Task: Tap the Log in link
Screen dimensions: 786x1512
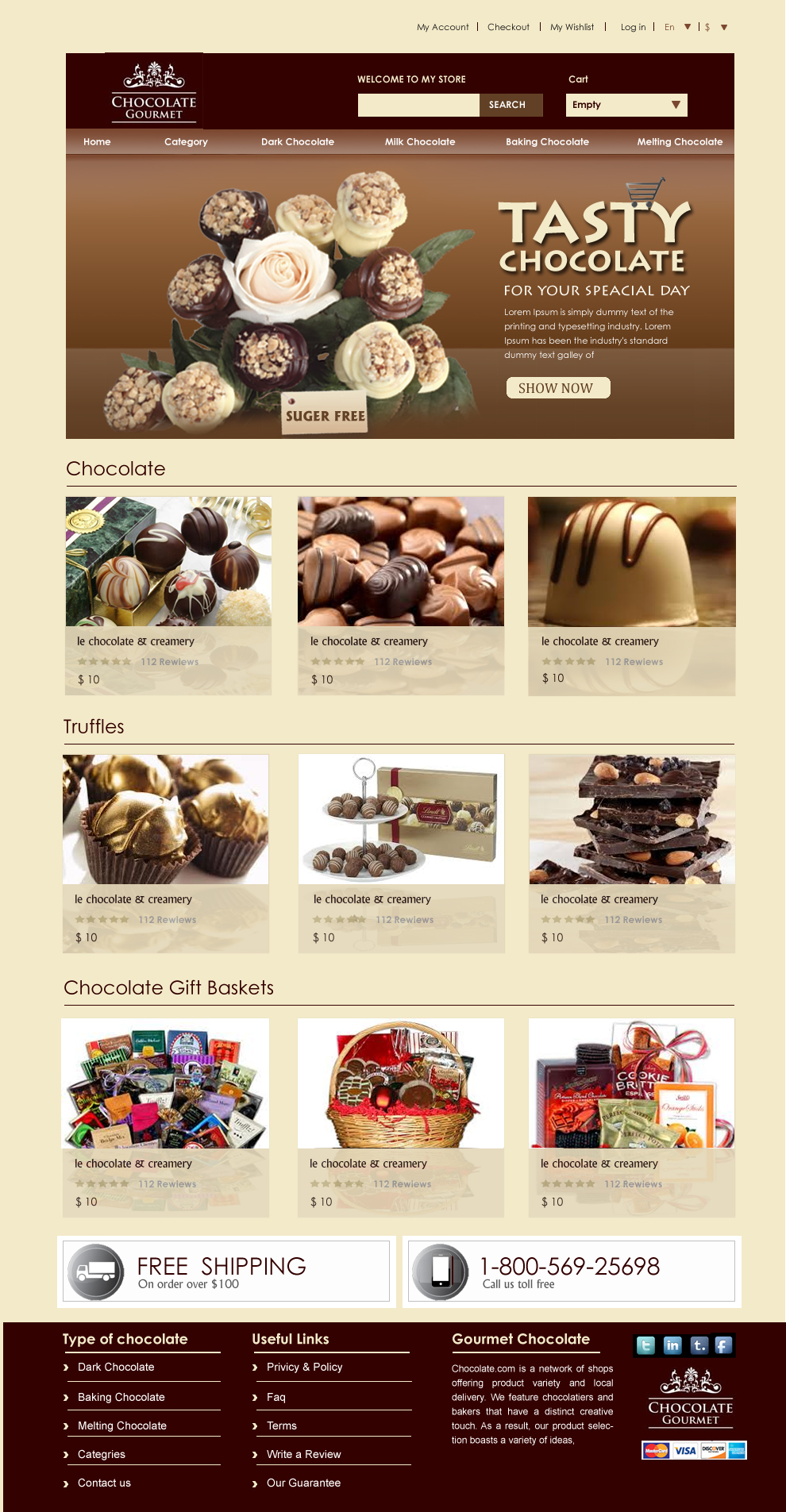Action: tap(633, 27)
